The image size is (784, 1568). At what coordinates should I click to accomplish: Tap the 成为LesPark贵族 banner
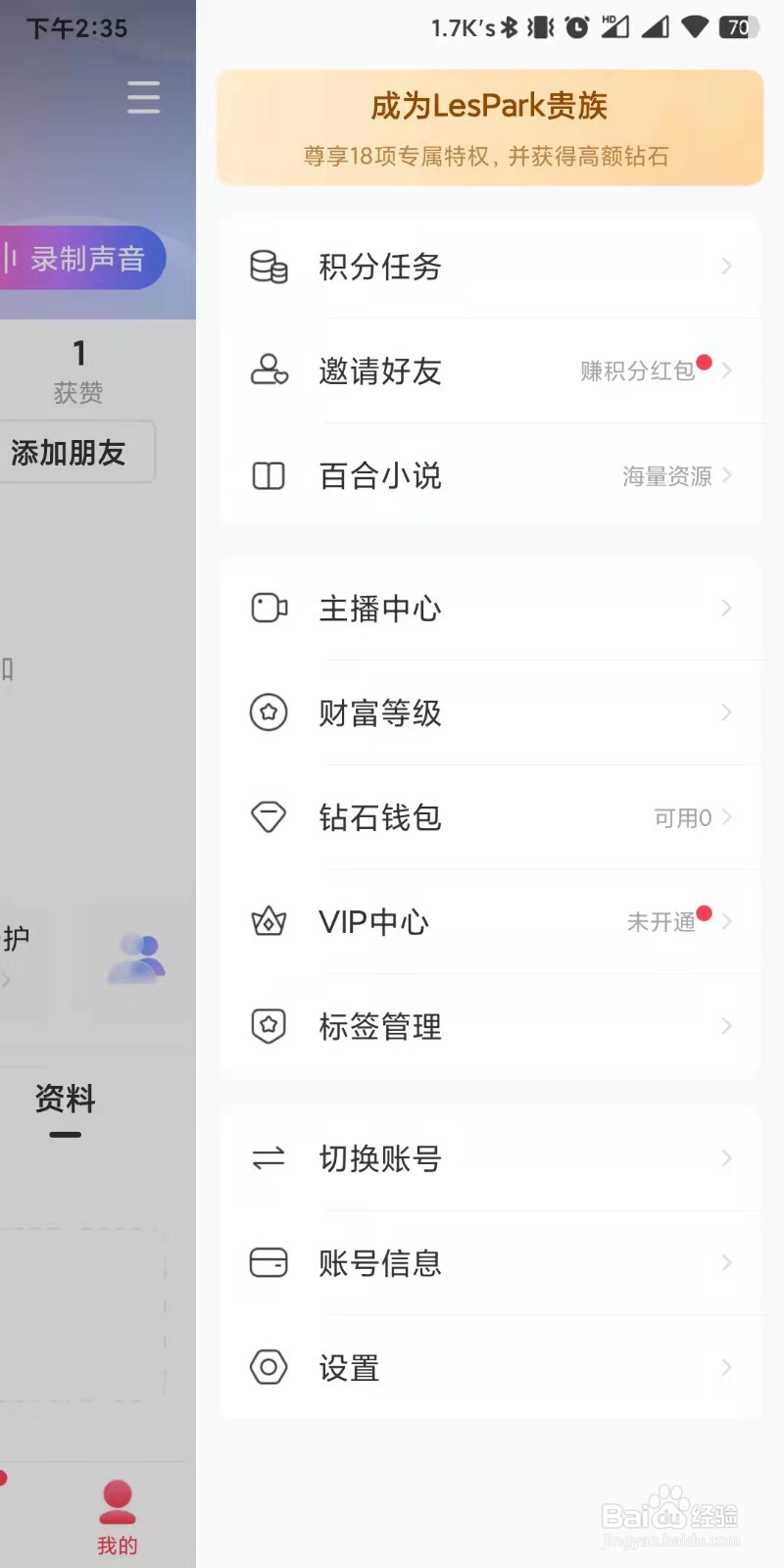coord(490,127)
